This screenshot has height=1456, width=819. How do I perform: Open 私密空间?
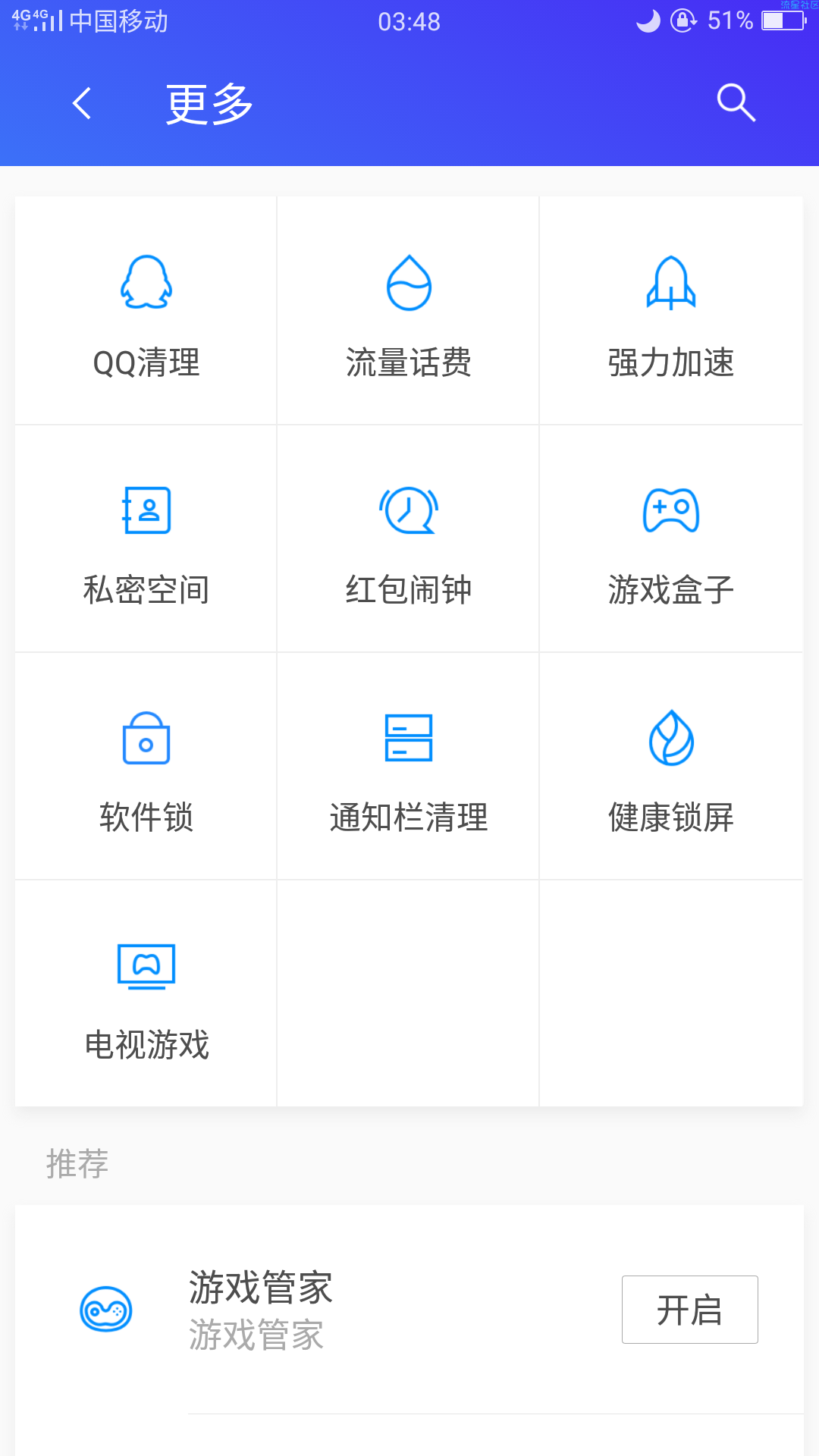pyautogui.click(x=146, y=538)
